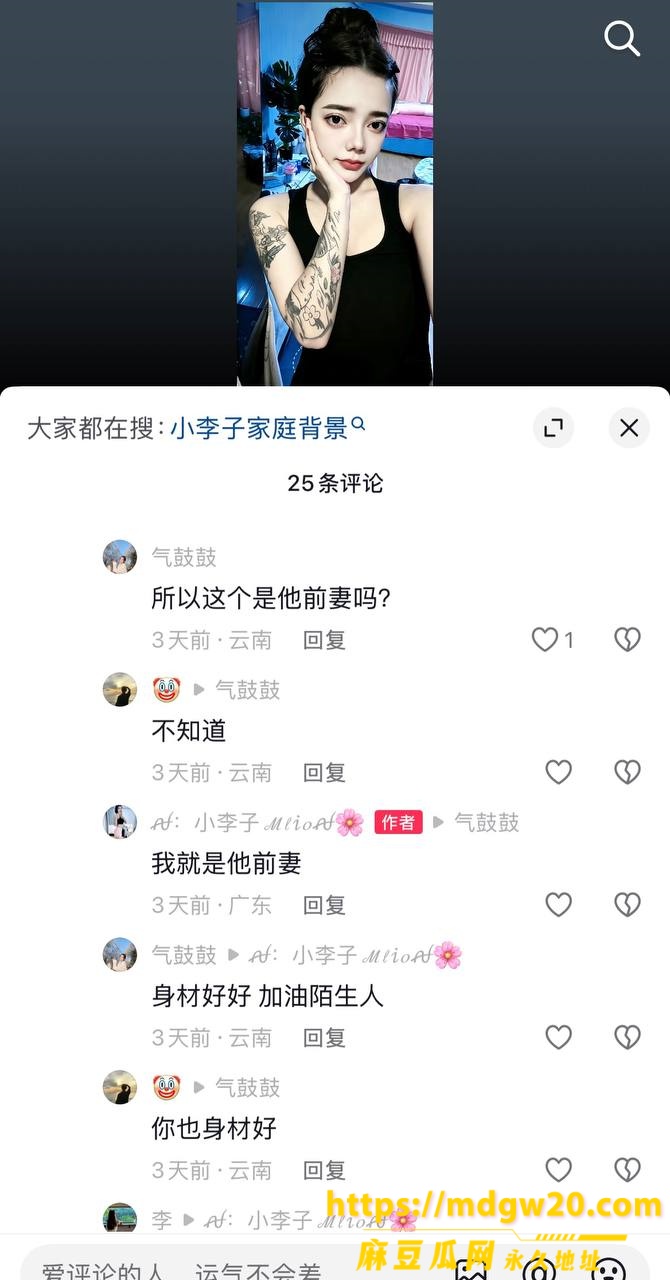Screen dimensions: 670x1280
Task: Like the author's comment 我就是他前妻
Action: coord(558,905)
